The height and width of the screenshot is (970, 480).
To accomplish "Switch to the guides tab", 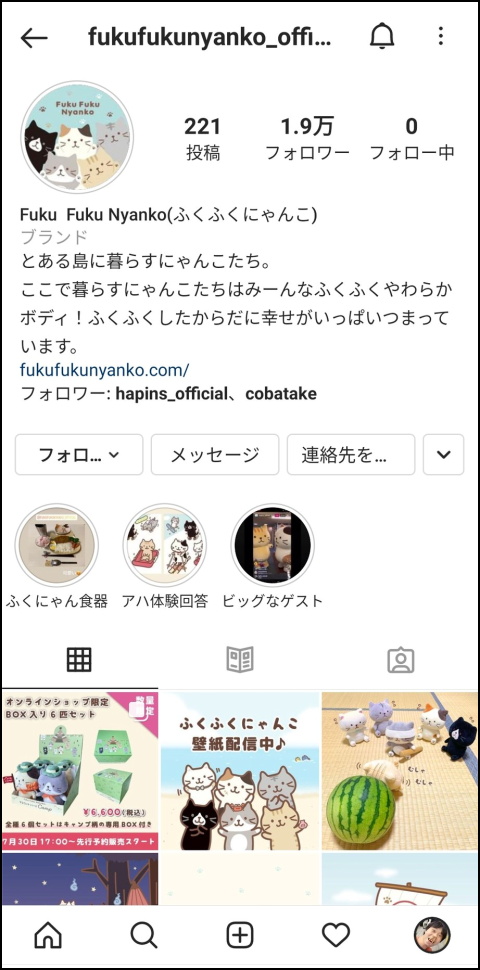I will pyautogui.click(x=240, y=660).
